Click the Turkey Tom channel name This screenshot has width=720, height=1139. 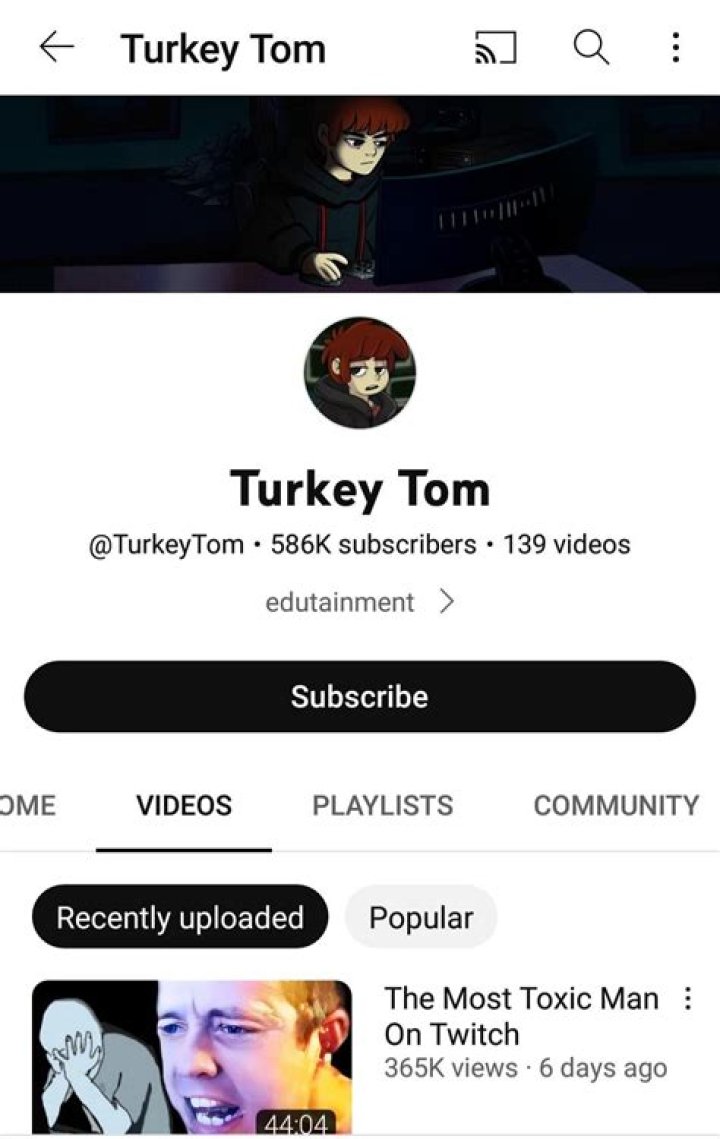[360, 490]
